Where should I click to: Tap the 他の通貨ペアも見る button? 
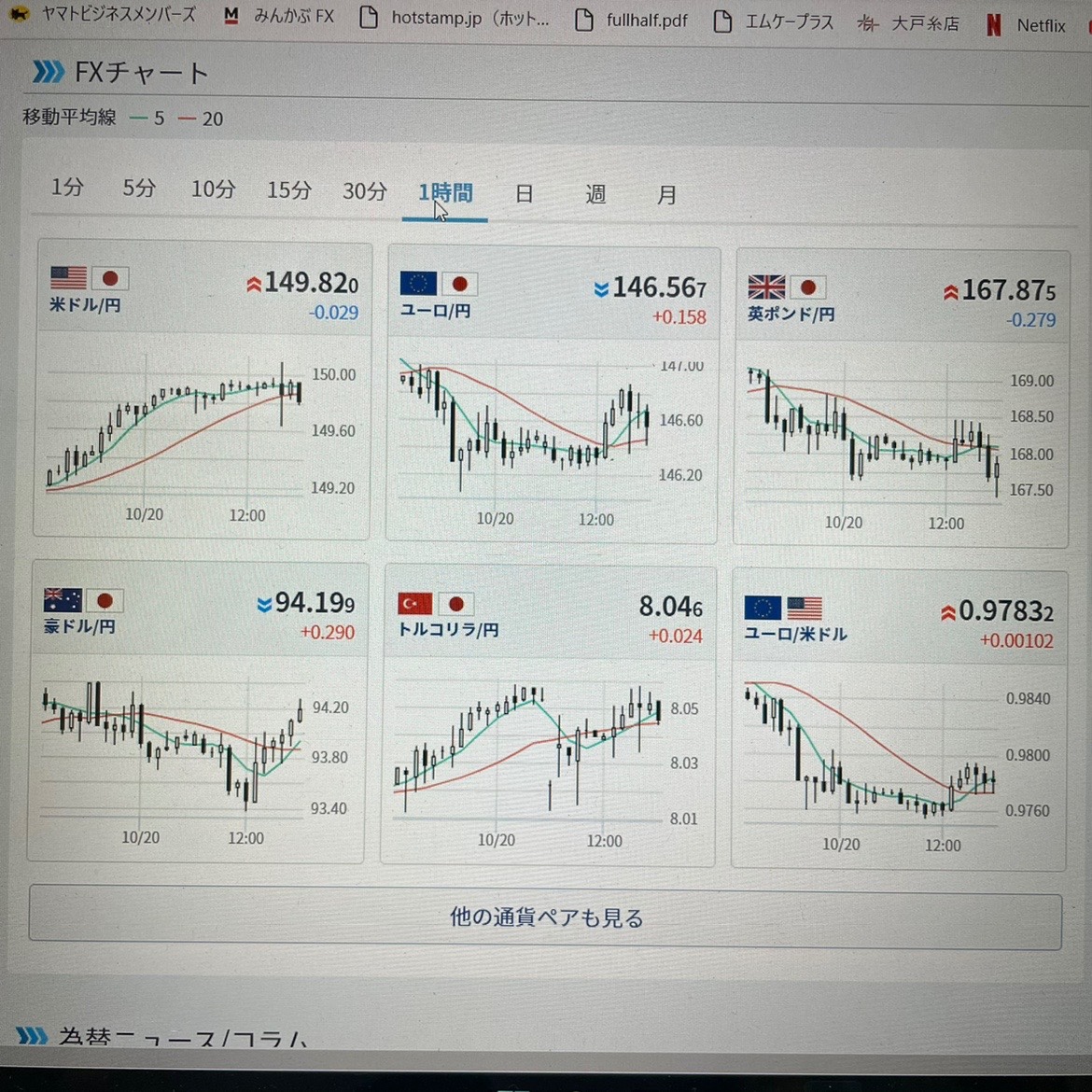[546, 917]
